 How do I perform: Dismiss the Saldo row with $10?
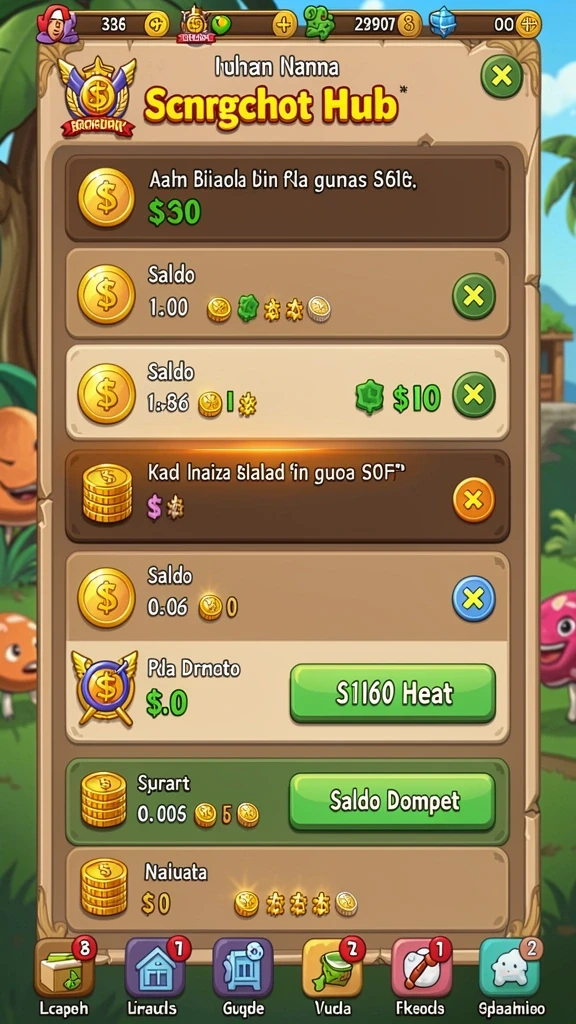pyautogui.click(x=473, y=394)
